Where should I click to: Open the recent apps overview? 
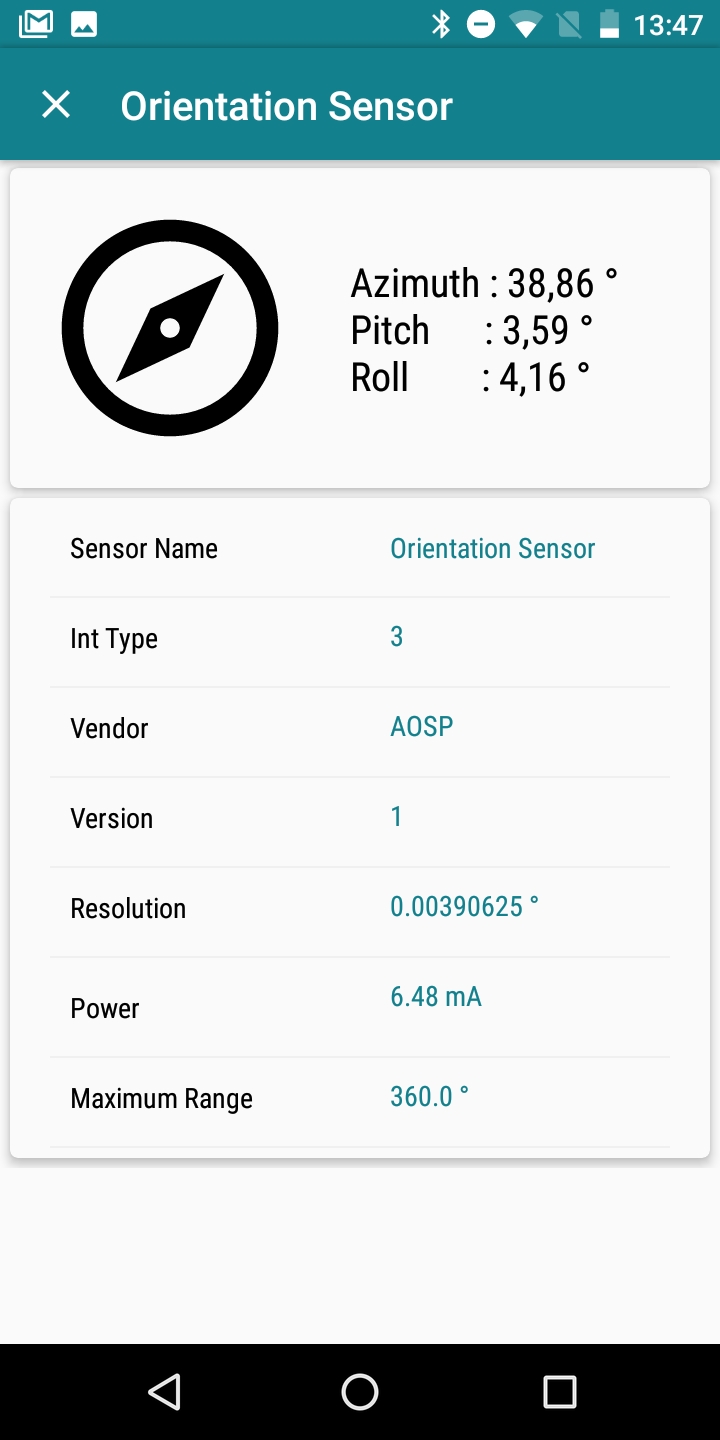pyautogui.click(x=559, y=1391)
